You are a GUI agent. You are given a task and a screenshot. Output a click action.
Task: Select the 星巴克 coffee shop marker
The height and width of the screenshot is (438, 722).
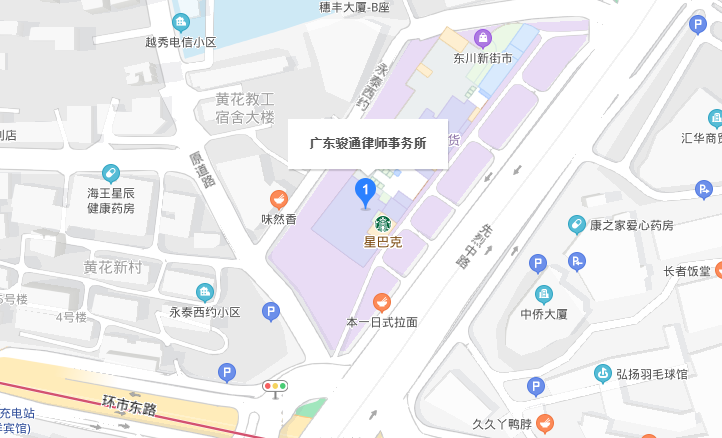[382, 224]
